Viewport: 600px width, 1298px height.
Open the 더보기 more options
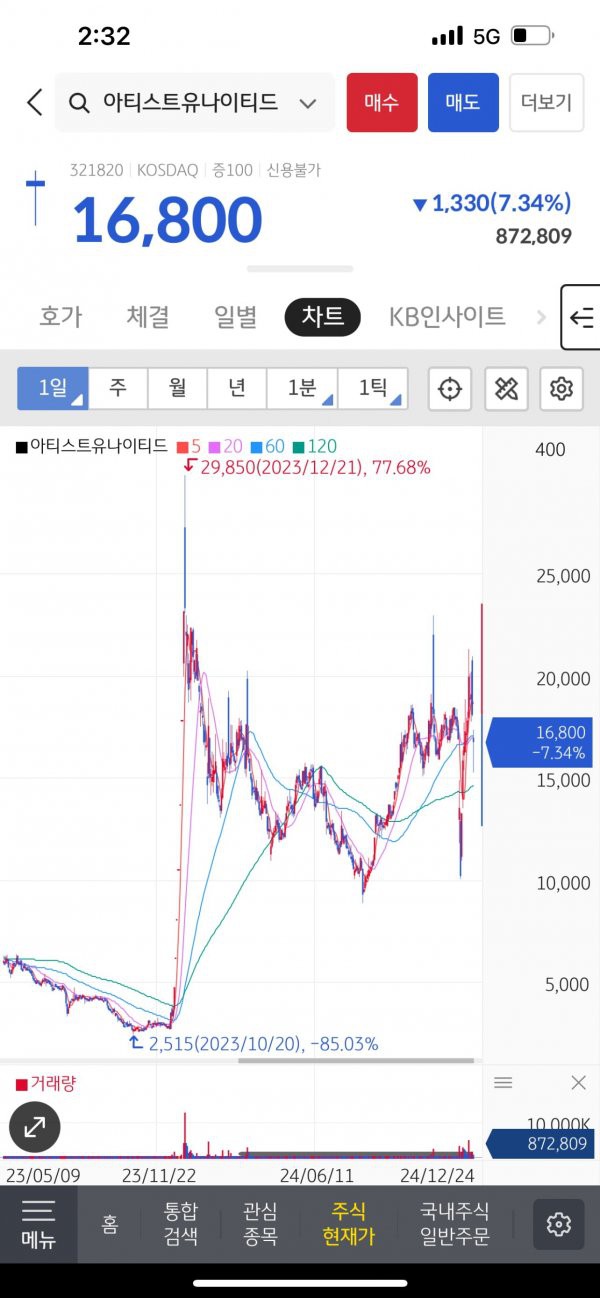click(546, 102)
